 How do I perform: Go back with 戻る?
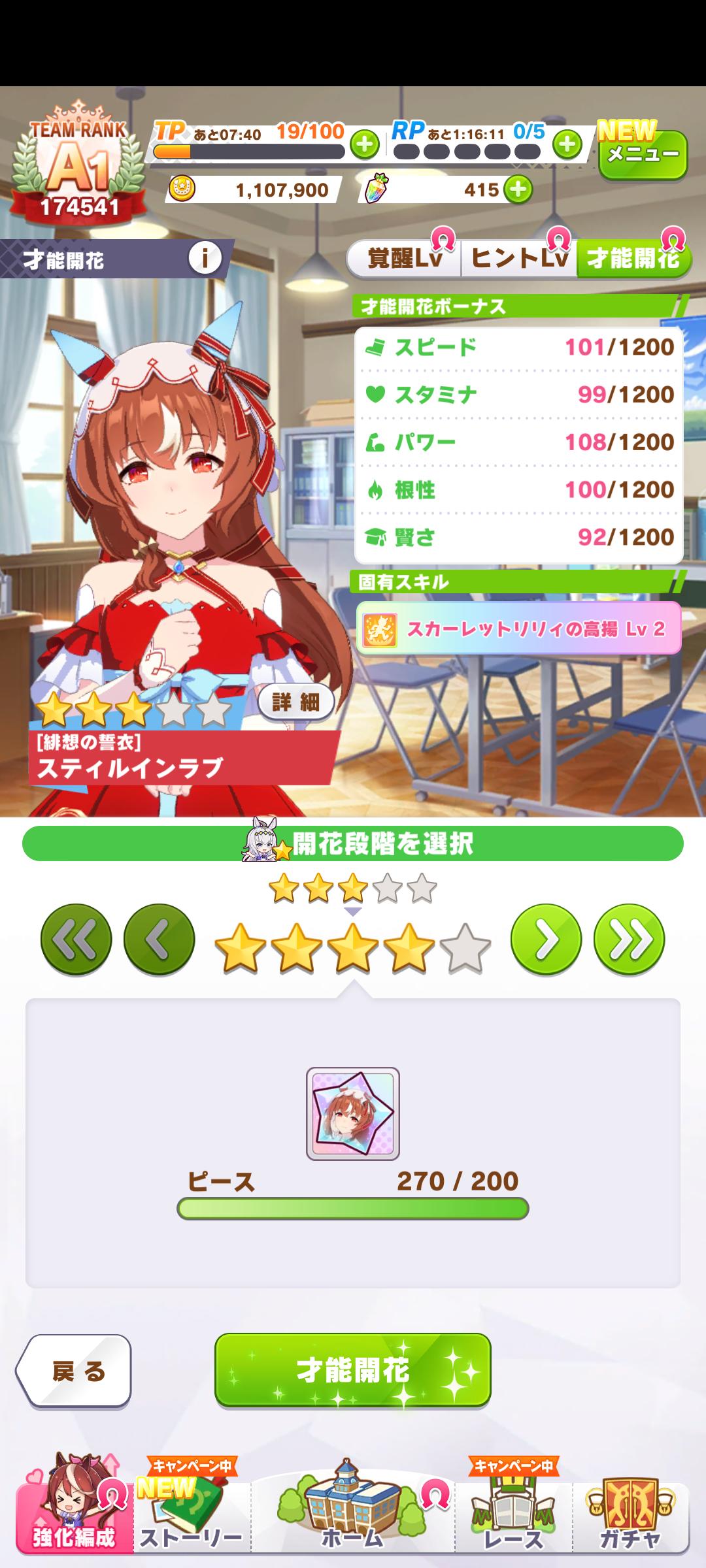75,1371
